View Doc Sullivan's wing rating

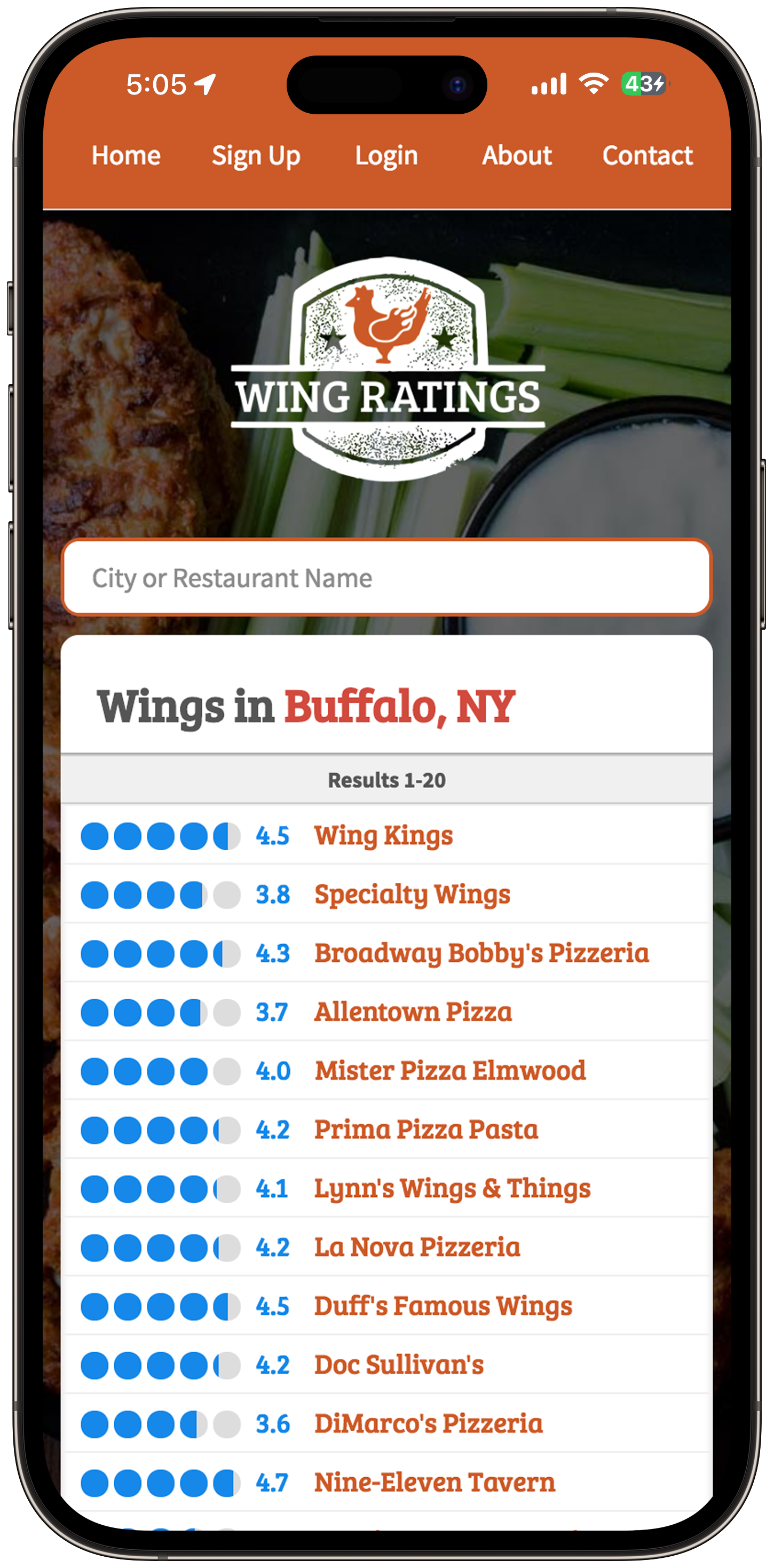pyautogui.click(x=399, y=1365)
